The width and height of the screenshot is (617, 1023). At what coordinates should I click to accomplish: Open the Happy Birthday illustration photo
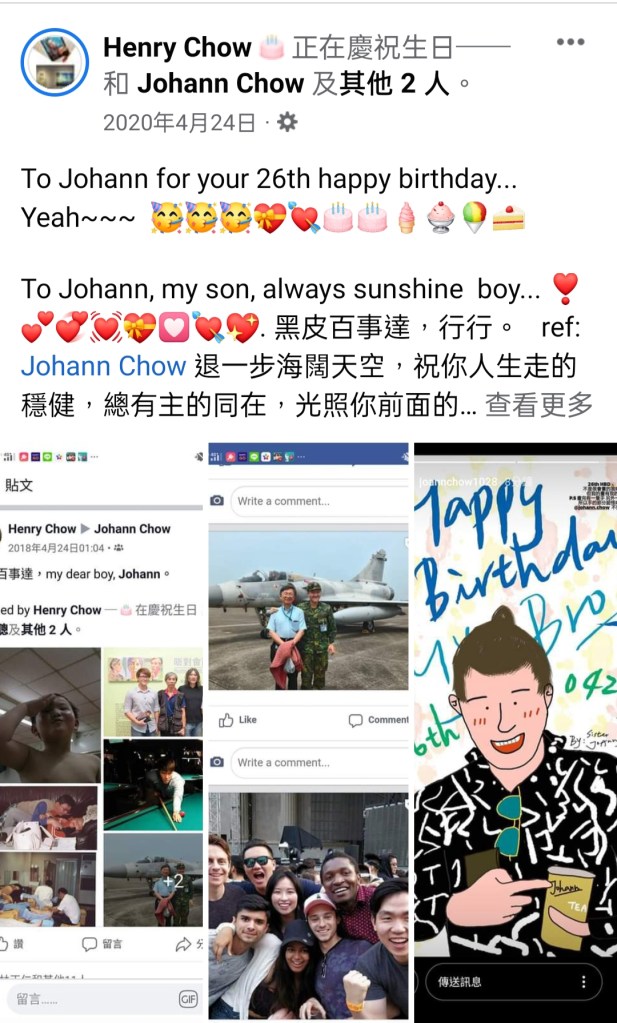coord(515,720)
